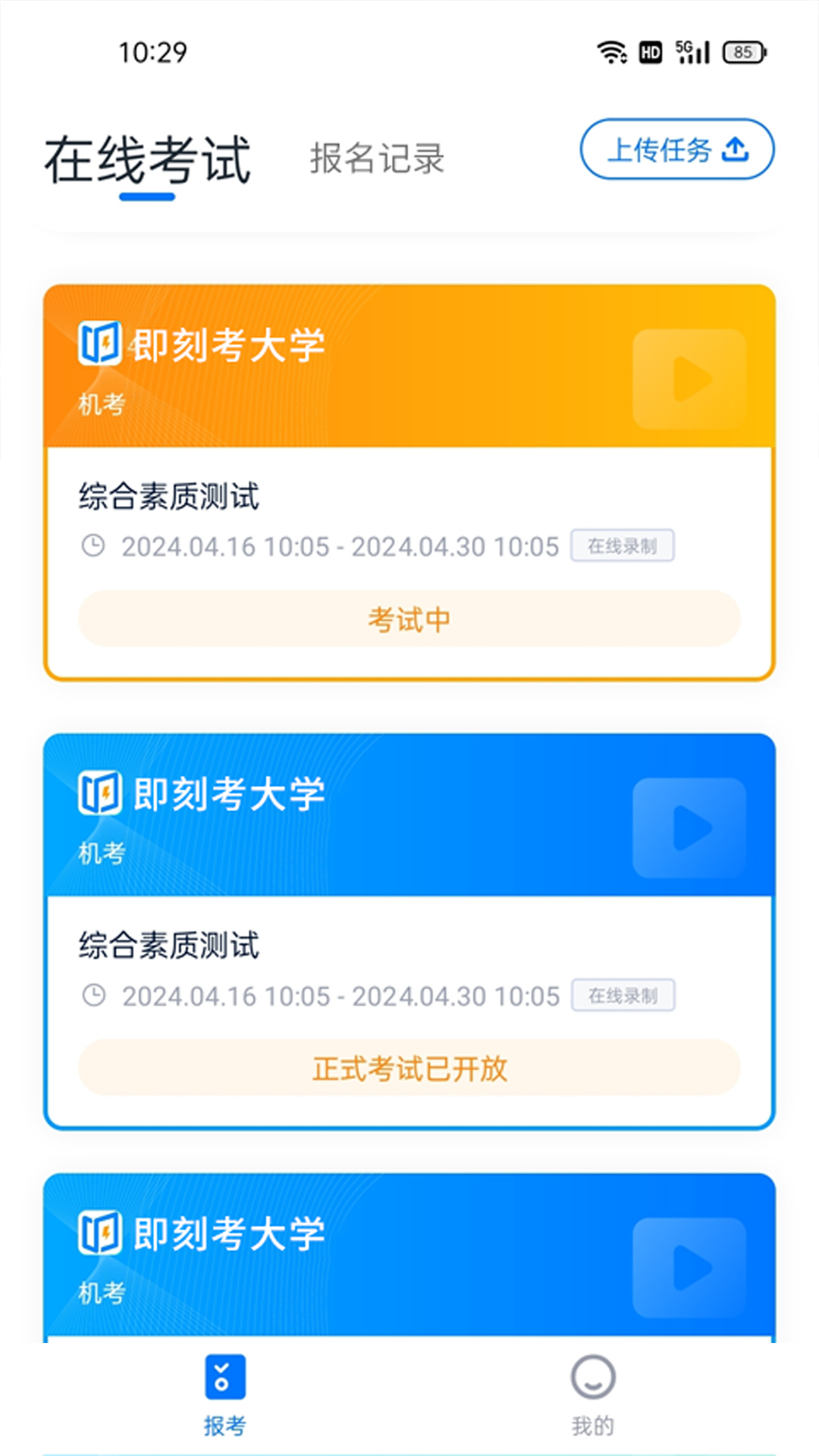Screen dimensions: 819x1456
Task: Tap the 在线录制 badge on the first exam
Action: 622,544
